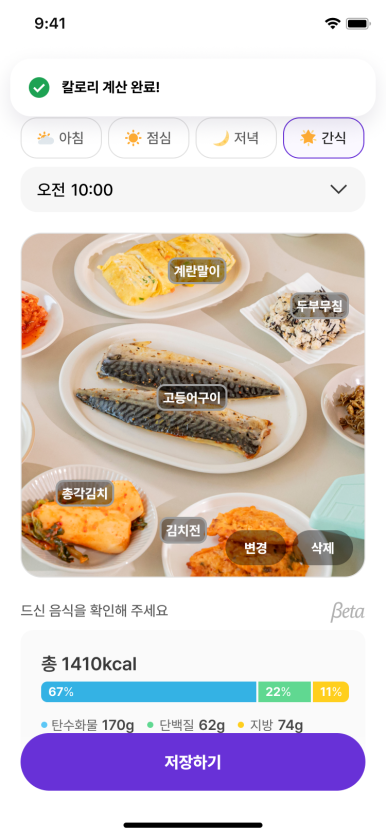Delete the photo with 삭제
This screenshot has height=836, width=386.
pos(323,548)
